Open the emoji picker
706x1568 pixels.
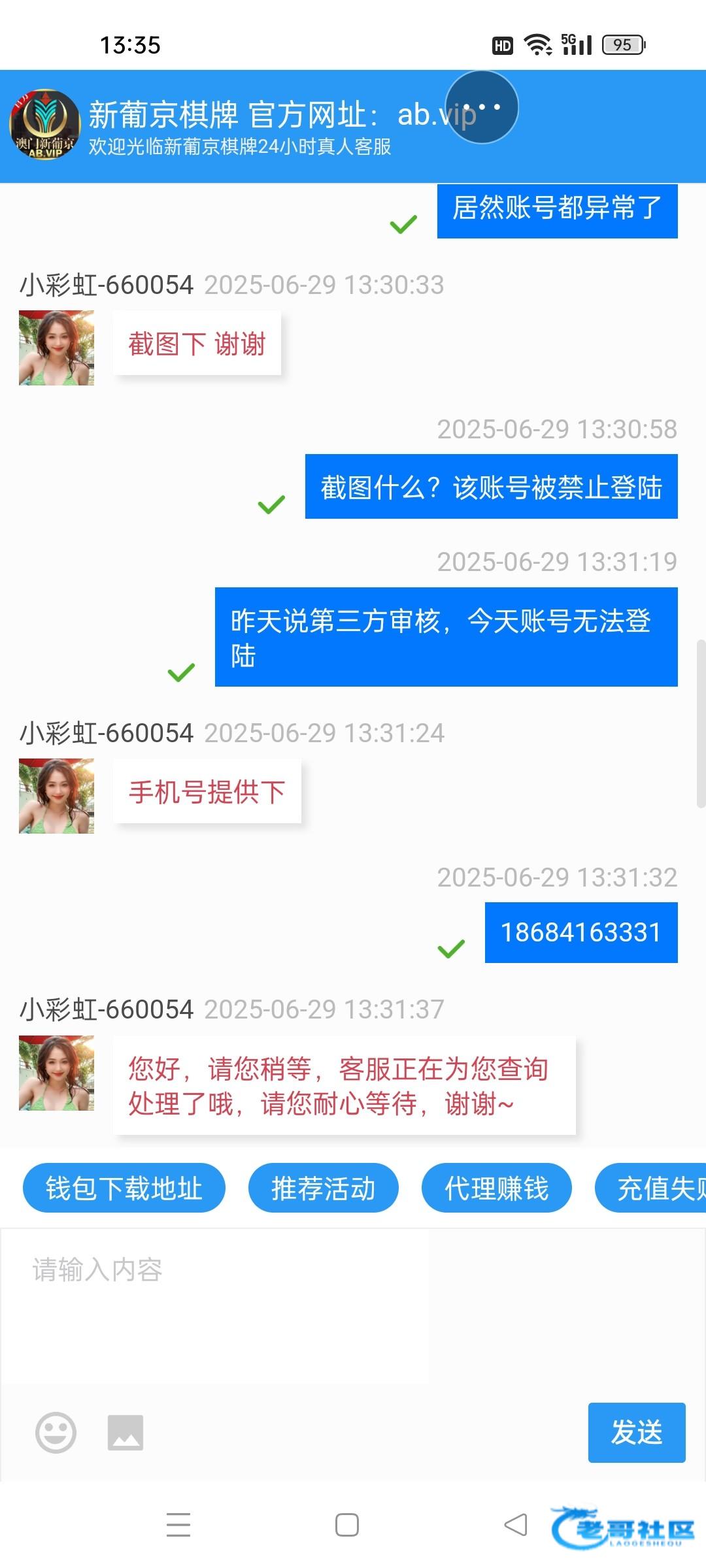coord(56,1432)
